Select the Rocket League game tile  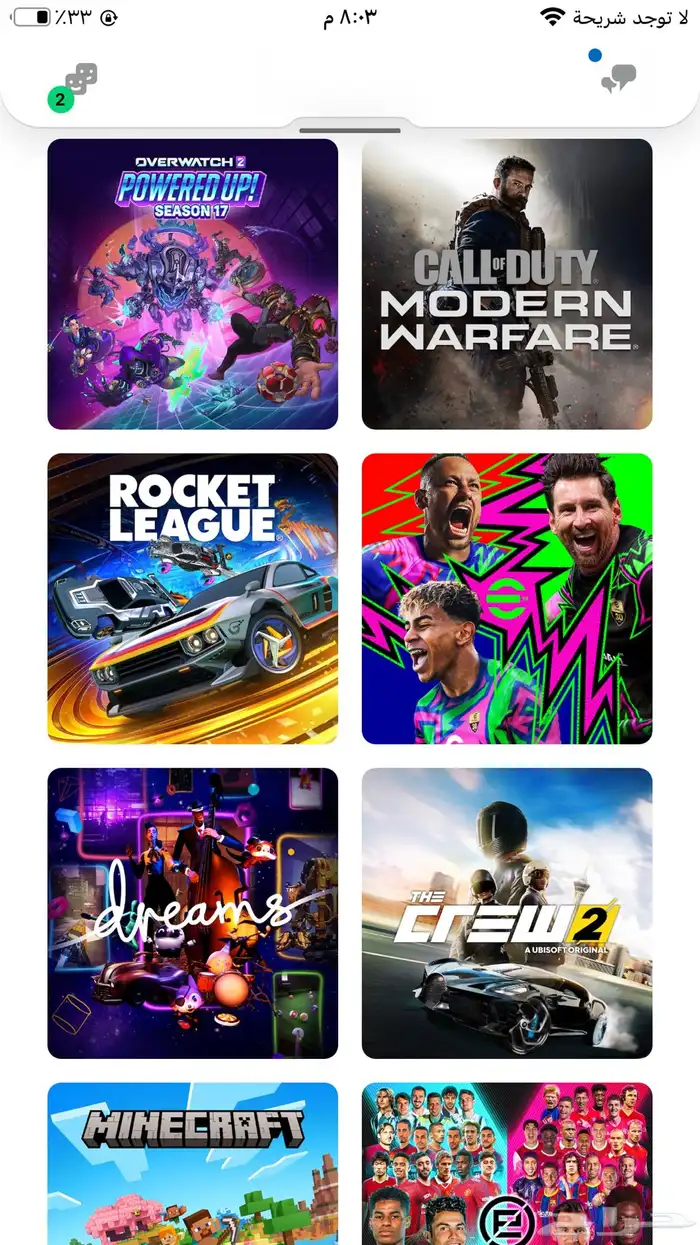[x=192, y=598]
